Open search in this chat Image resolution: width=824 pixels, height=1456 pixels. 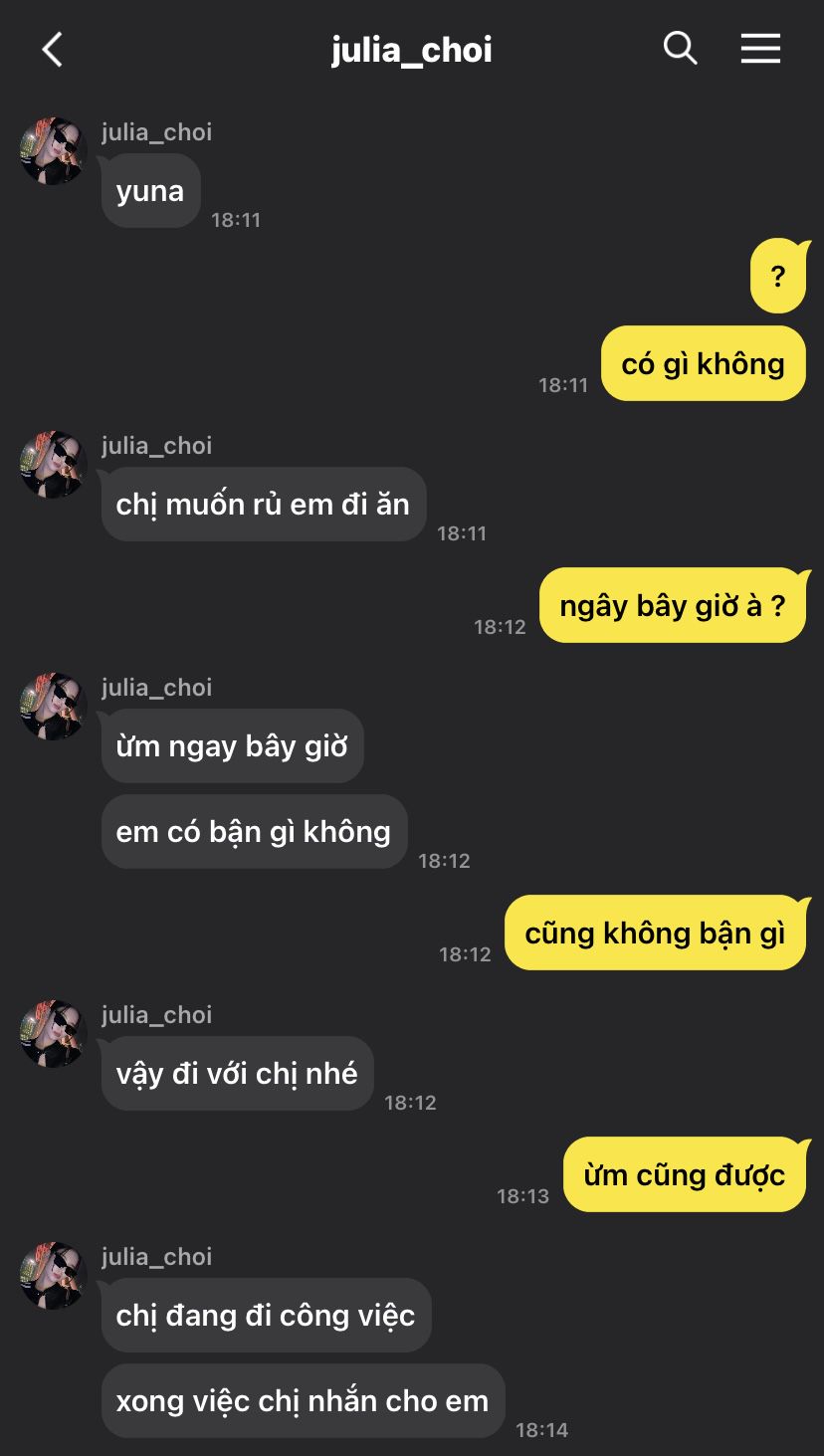(x=681, y=48)
